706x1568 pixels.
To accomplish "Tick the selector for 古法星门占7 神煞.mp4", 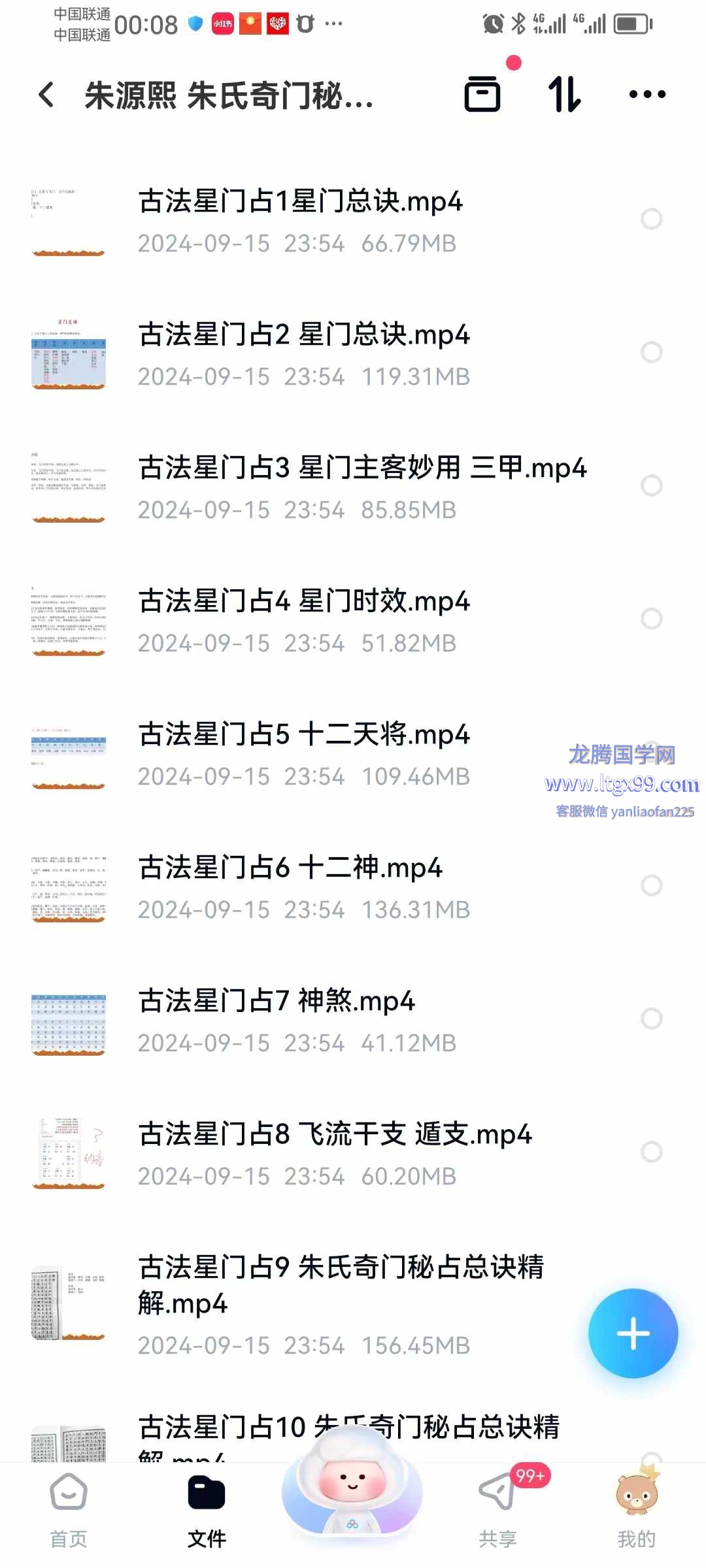I will [x=651, y=1019].
